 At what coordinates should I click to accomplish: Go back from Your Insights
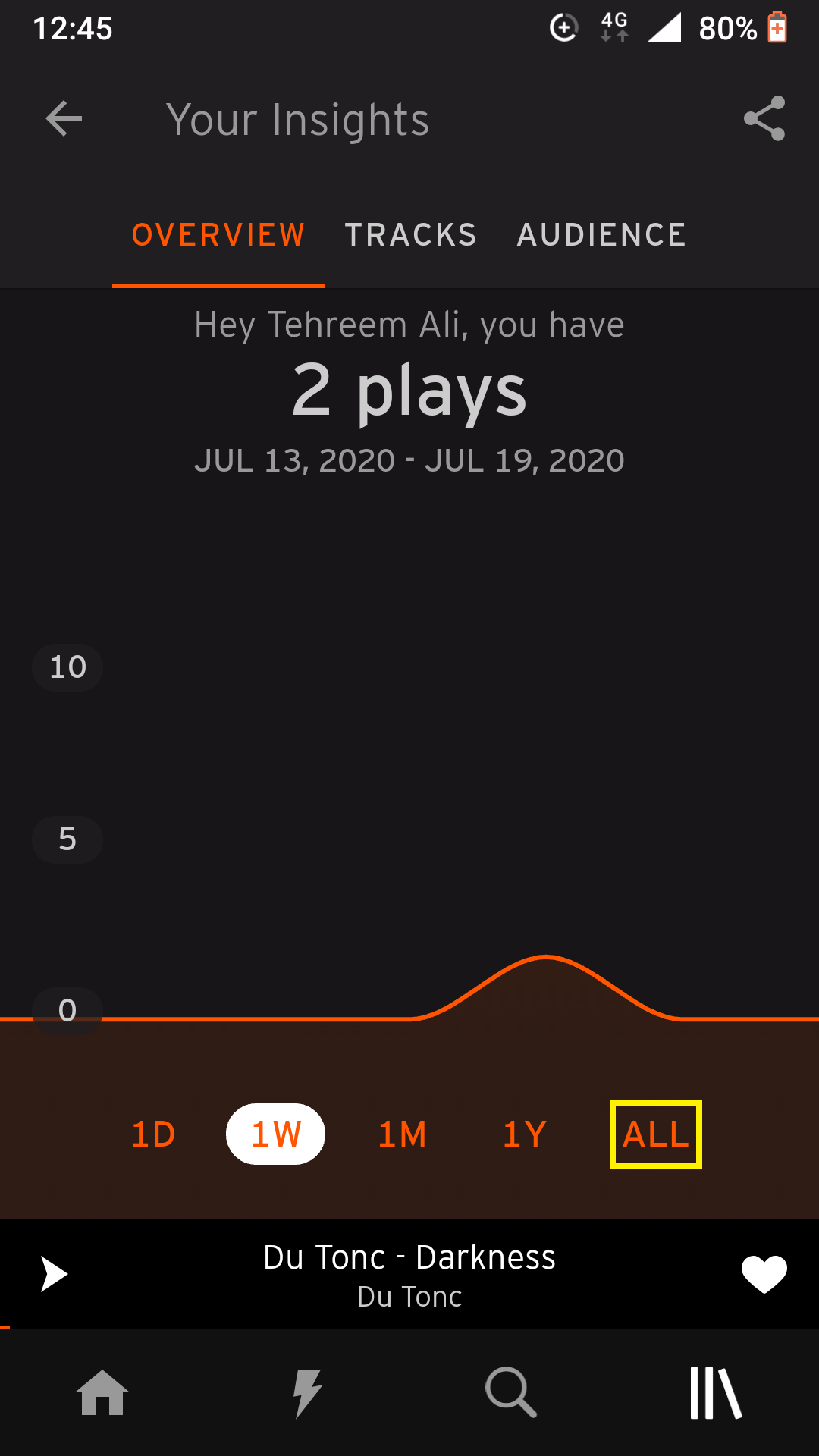click(x=64, y=119)
